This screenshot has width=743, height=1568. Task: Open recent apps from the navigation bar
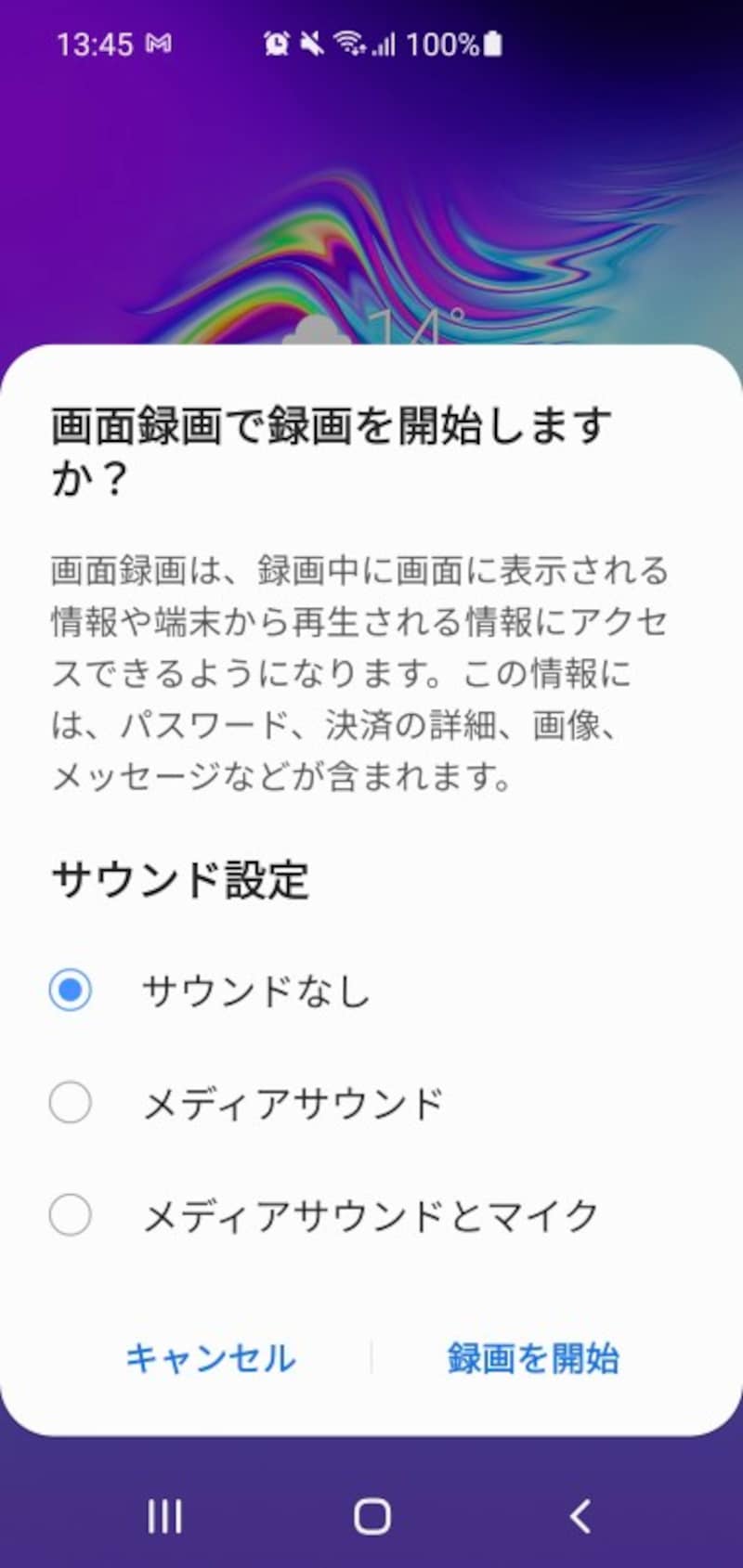tap(165, 1516)
